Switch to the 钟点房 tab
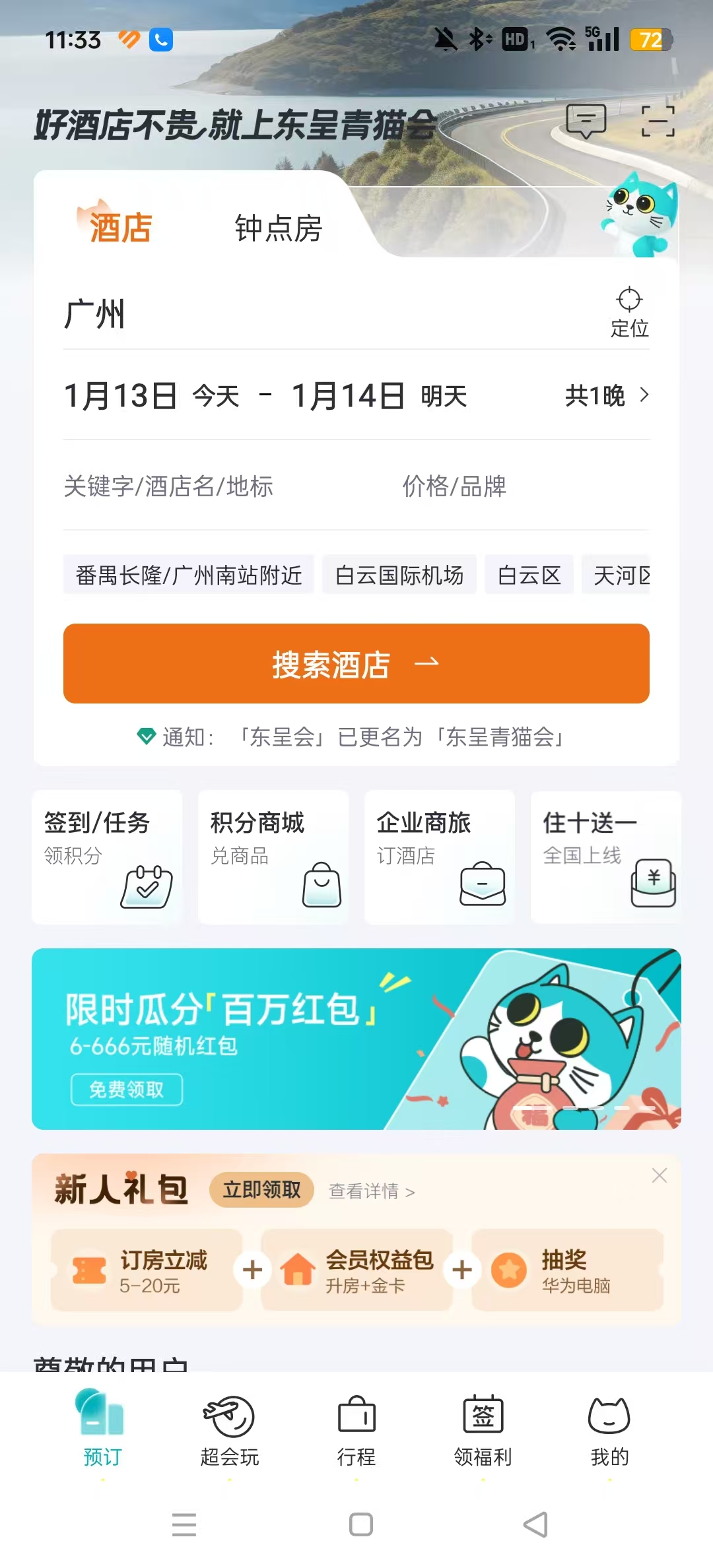The image size is (713, 1568). click(x=278, y=228)
